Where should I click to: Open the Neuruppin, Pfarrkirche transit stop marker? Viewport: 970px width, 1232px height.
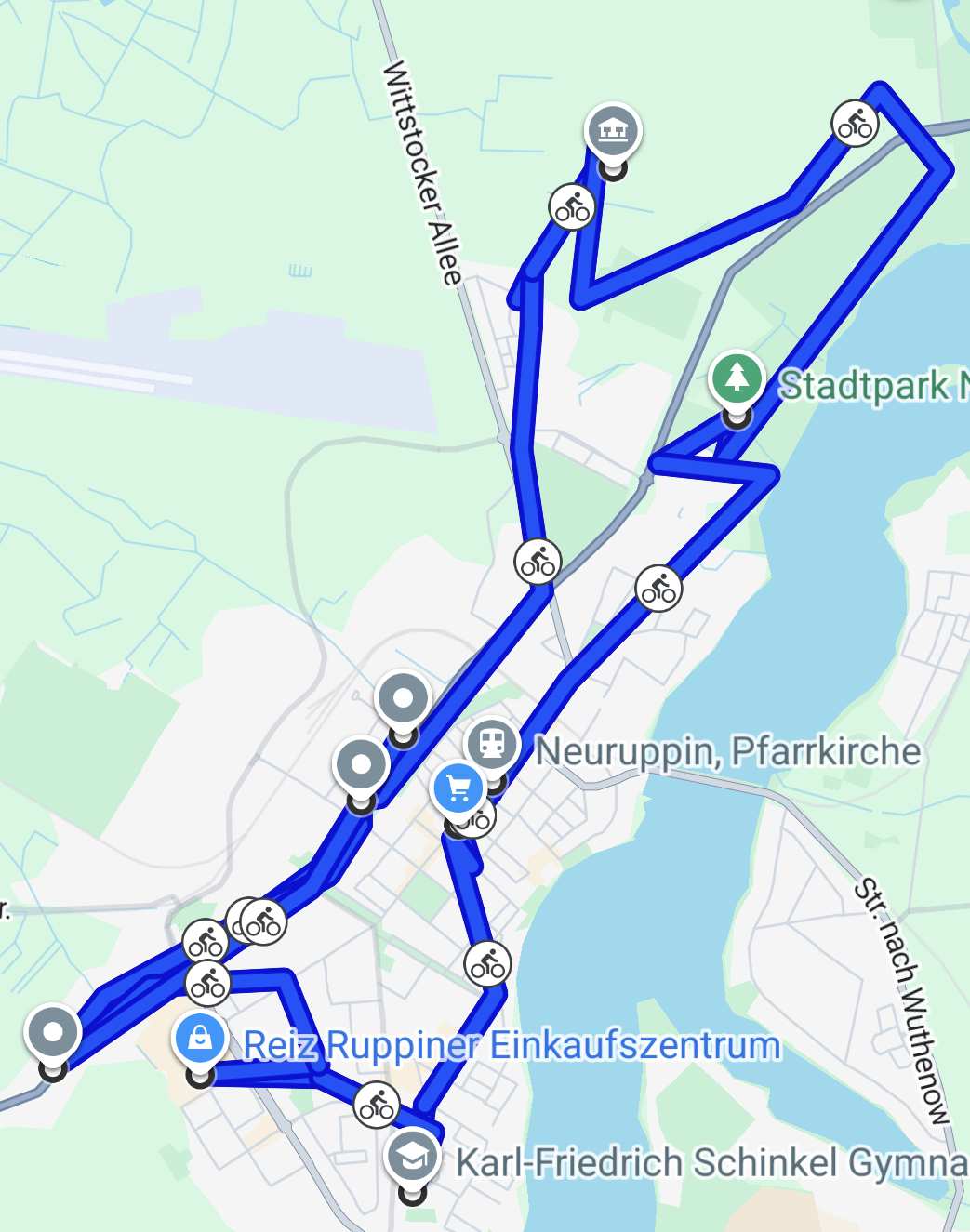pos(492,744)
